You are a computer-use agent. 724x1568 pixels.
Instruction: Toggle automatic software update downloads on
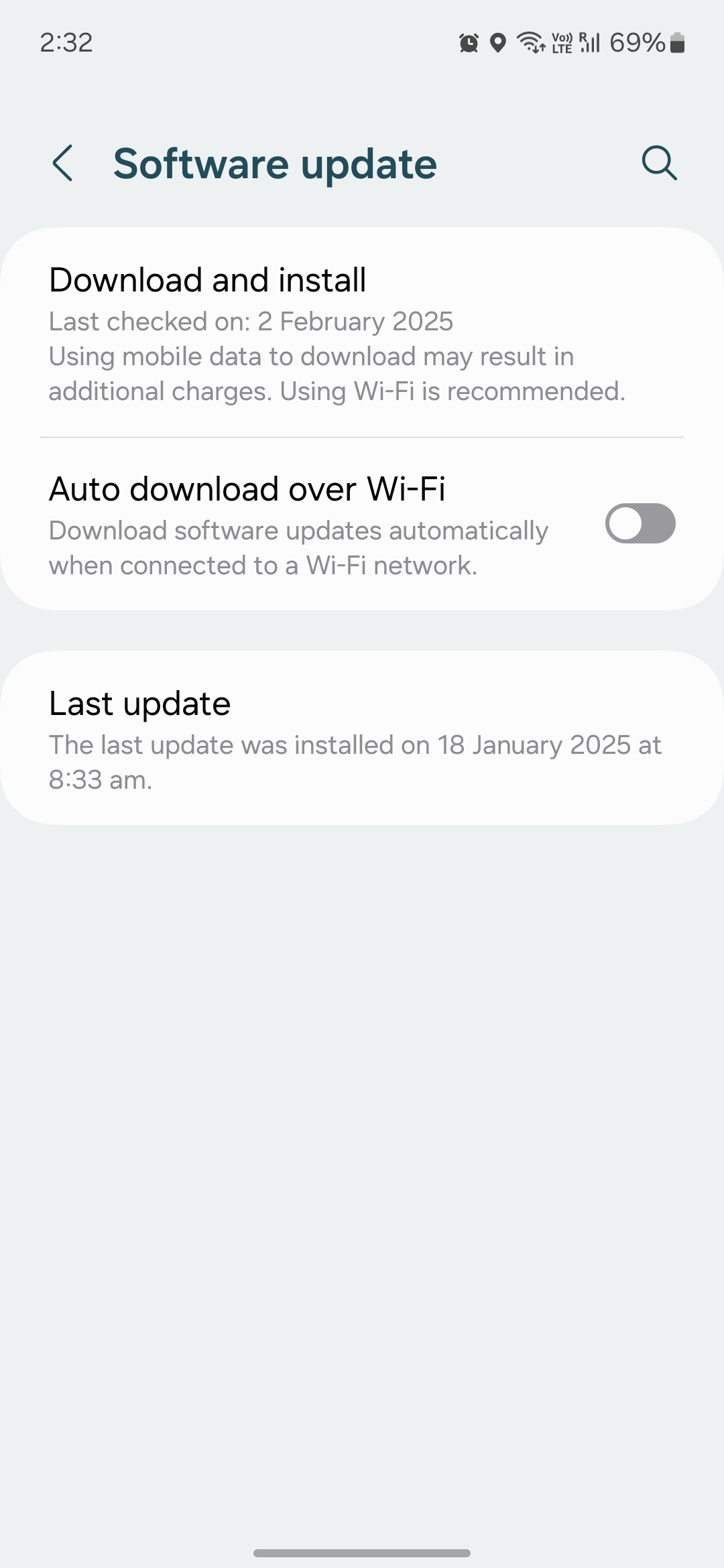(640, 523)
